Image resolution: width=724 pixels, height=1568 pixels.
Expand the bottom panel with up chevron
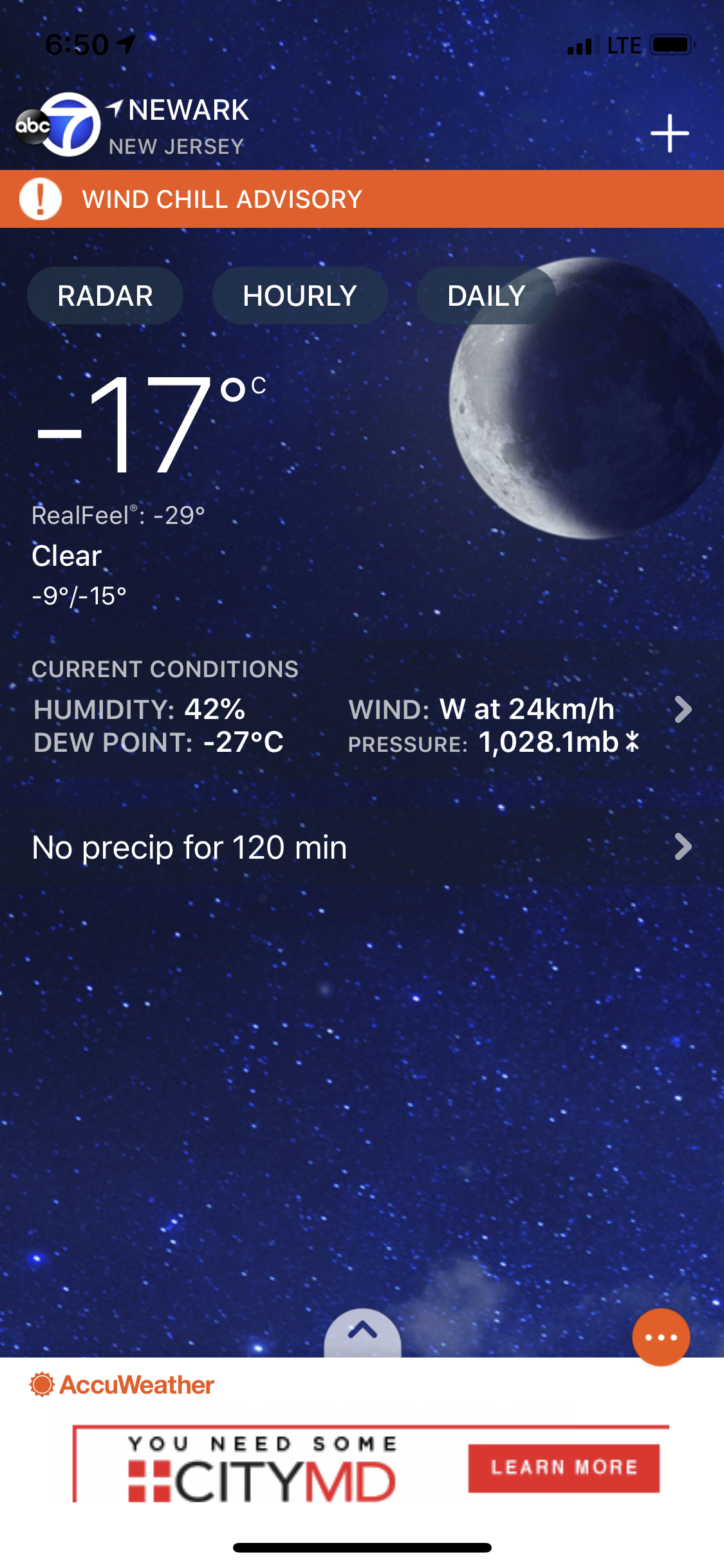point(362,1331)
